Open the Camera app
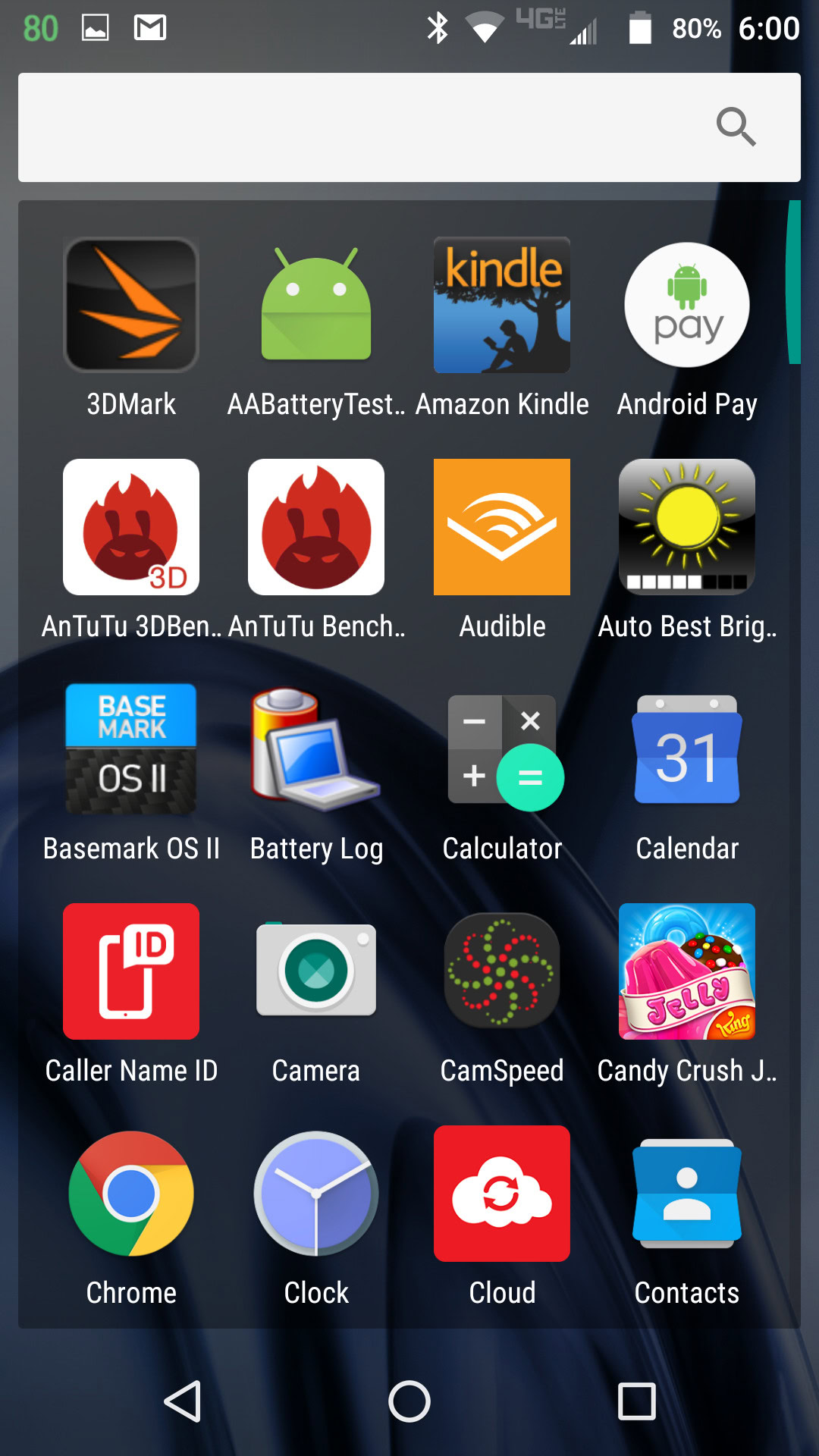The height and width of the screenshot is (1456, 819). [316, 971]
